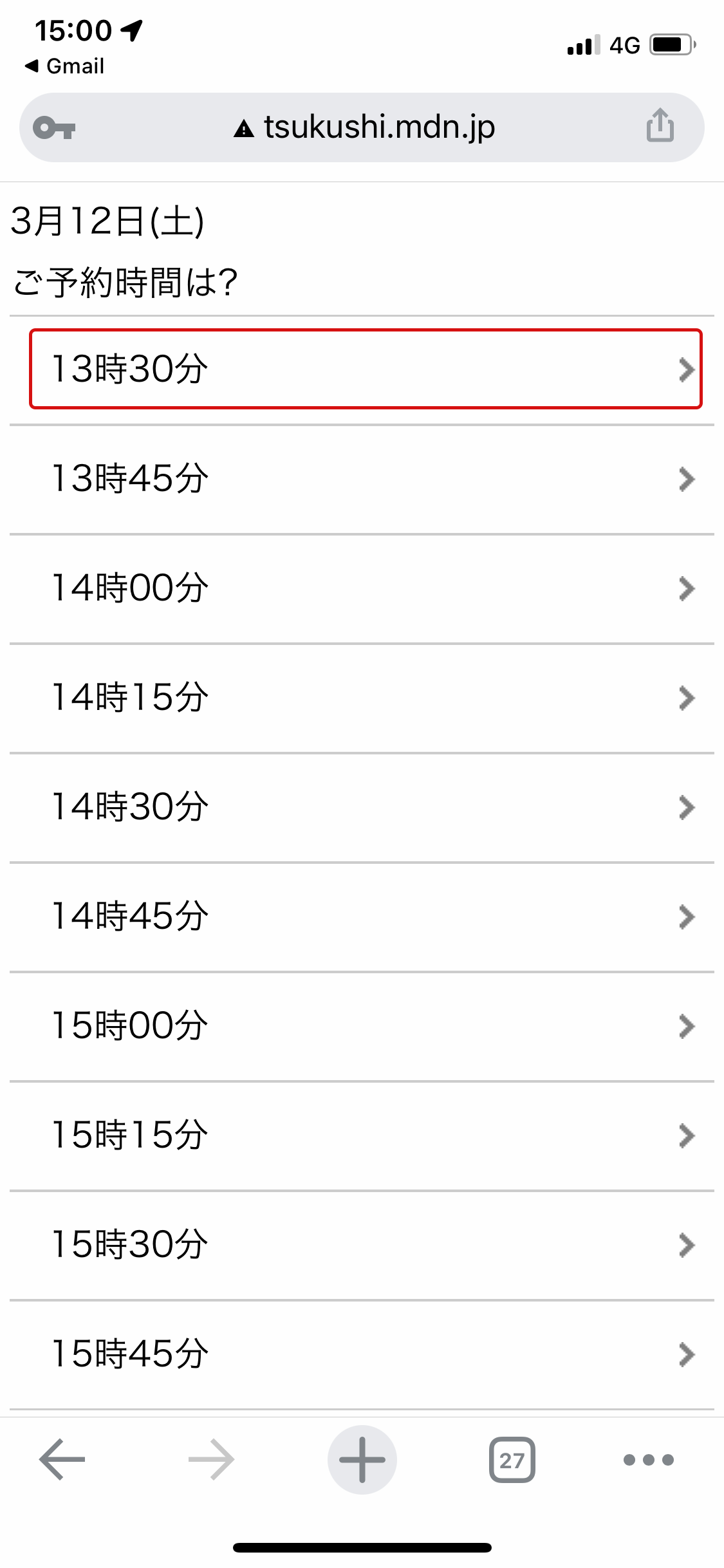The width and height of the screenshot is (724, 1568).
Task: Tap the 14時45分 reservation option
Action: tap(362, 917)
